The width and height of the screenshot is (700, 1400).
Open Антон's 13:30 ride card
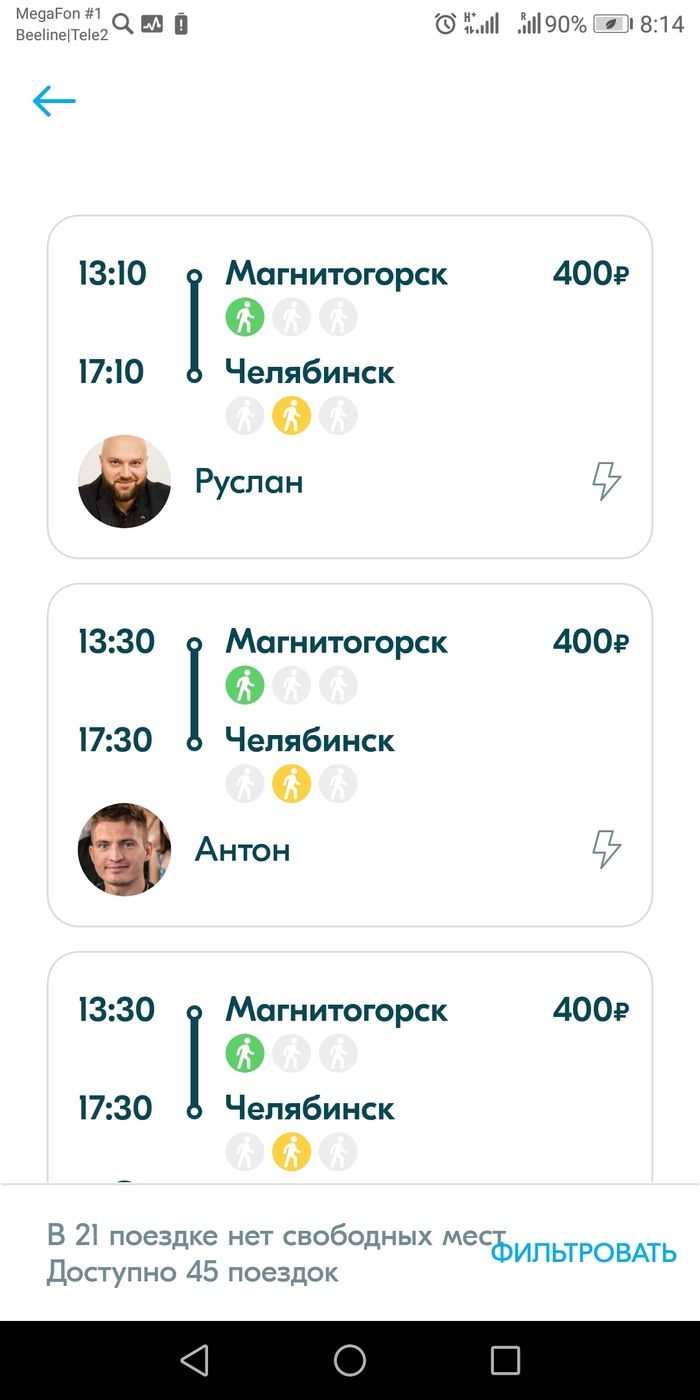350,755
